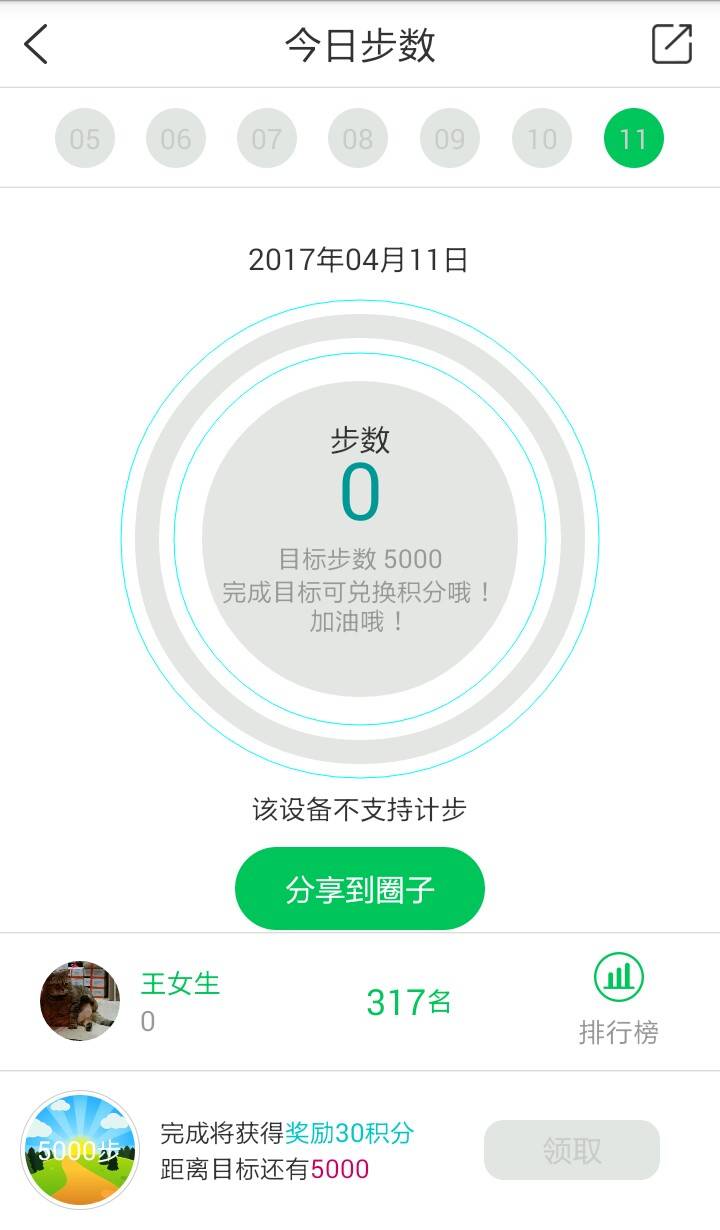Select day 05 in the date strip
Viewport: 720px width, 1230px height.
[85, 138]
